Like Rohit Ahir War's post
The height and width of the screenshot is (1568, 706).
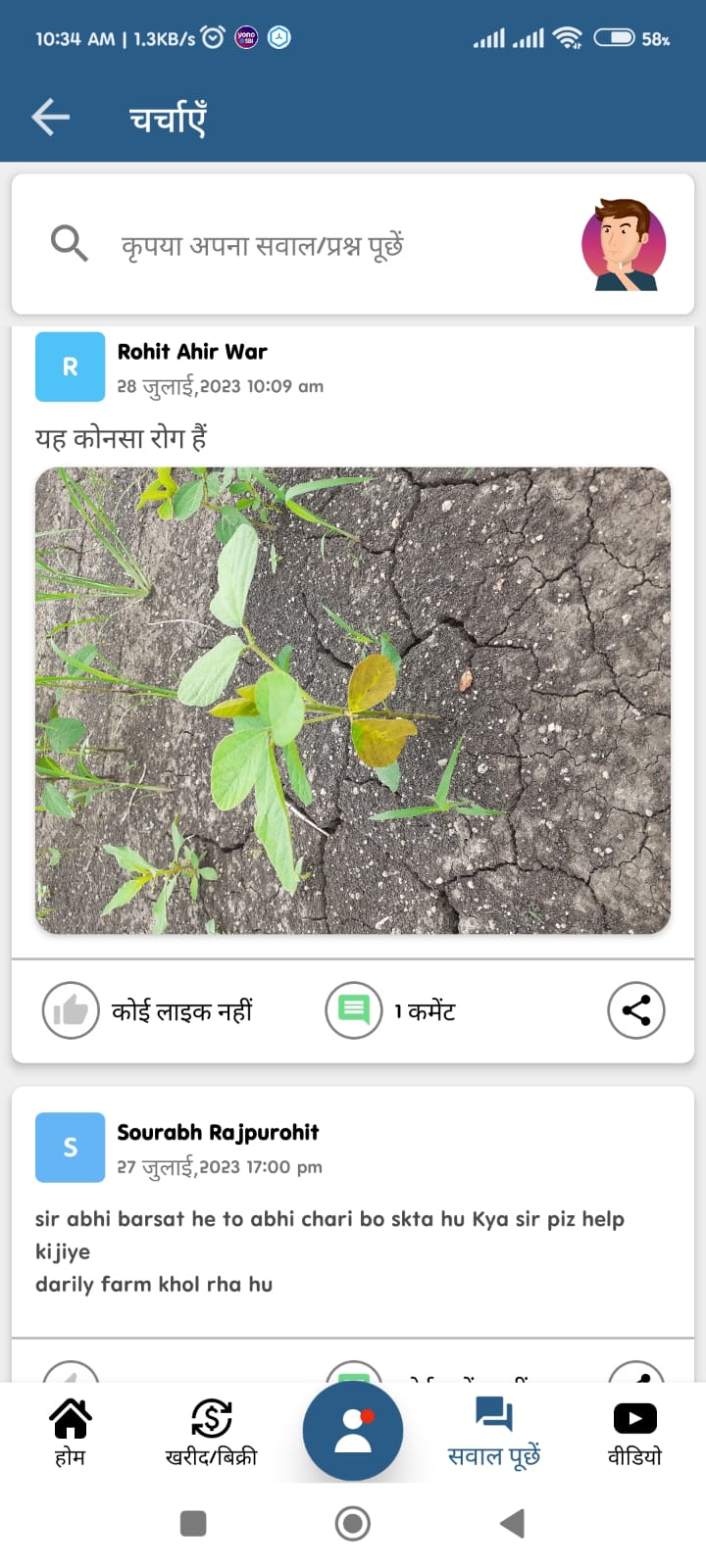pyautogui.click(x=71, y=1010)
